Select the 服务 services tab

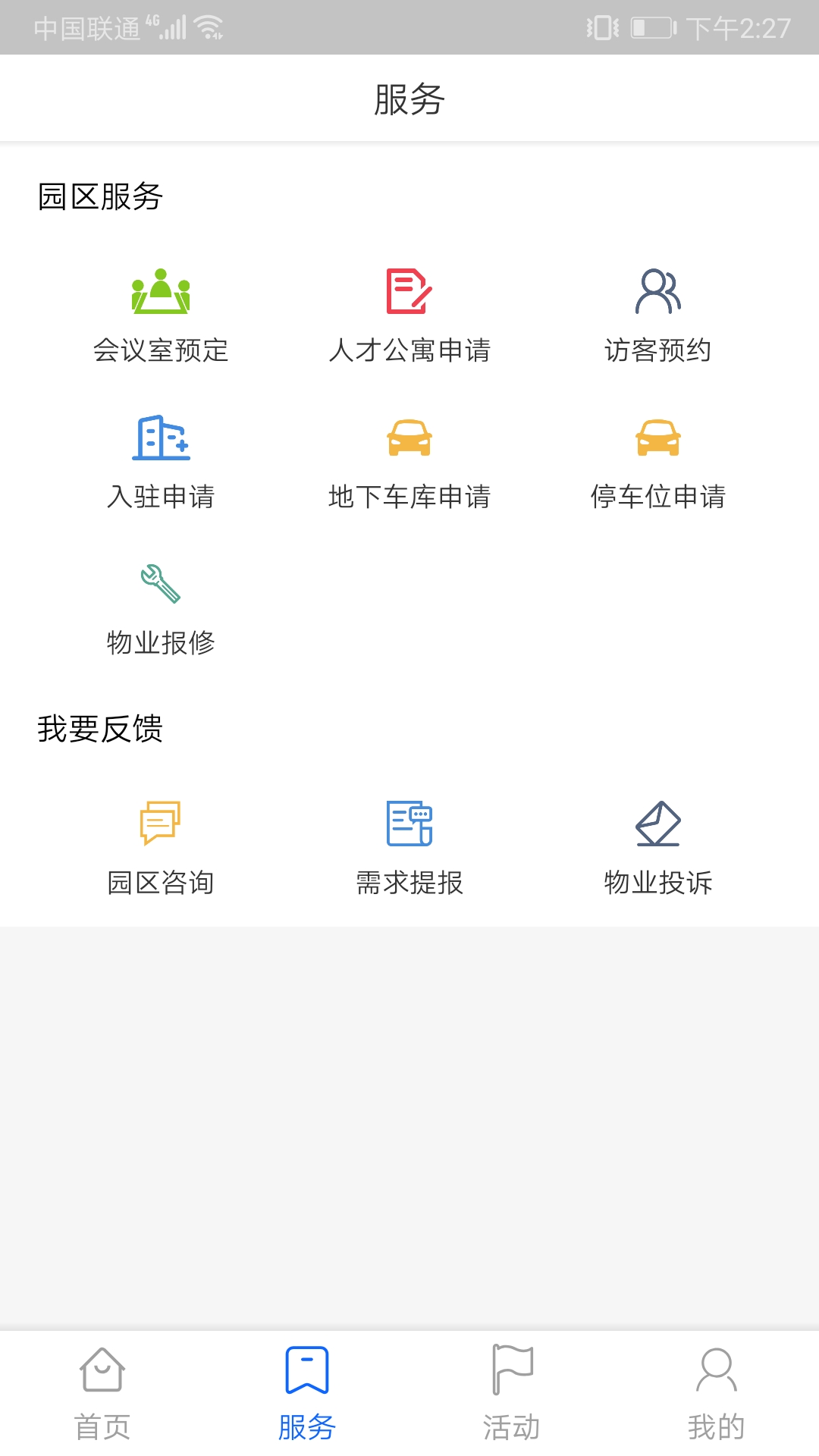coord(307,1395)
